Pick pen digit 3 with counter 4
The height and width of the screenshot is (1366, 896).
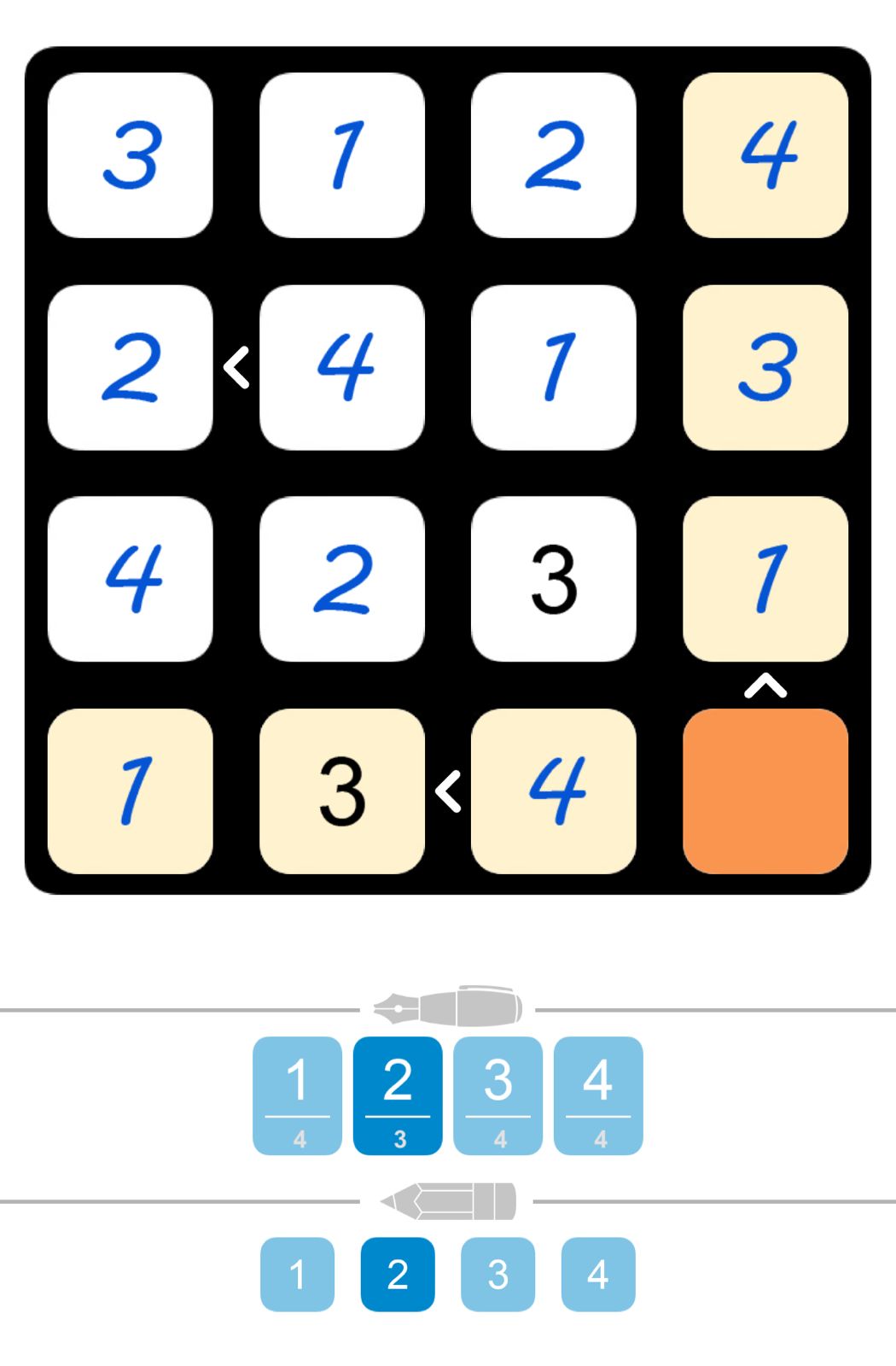[497, 1095]
